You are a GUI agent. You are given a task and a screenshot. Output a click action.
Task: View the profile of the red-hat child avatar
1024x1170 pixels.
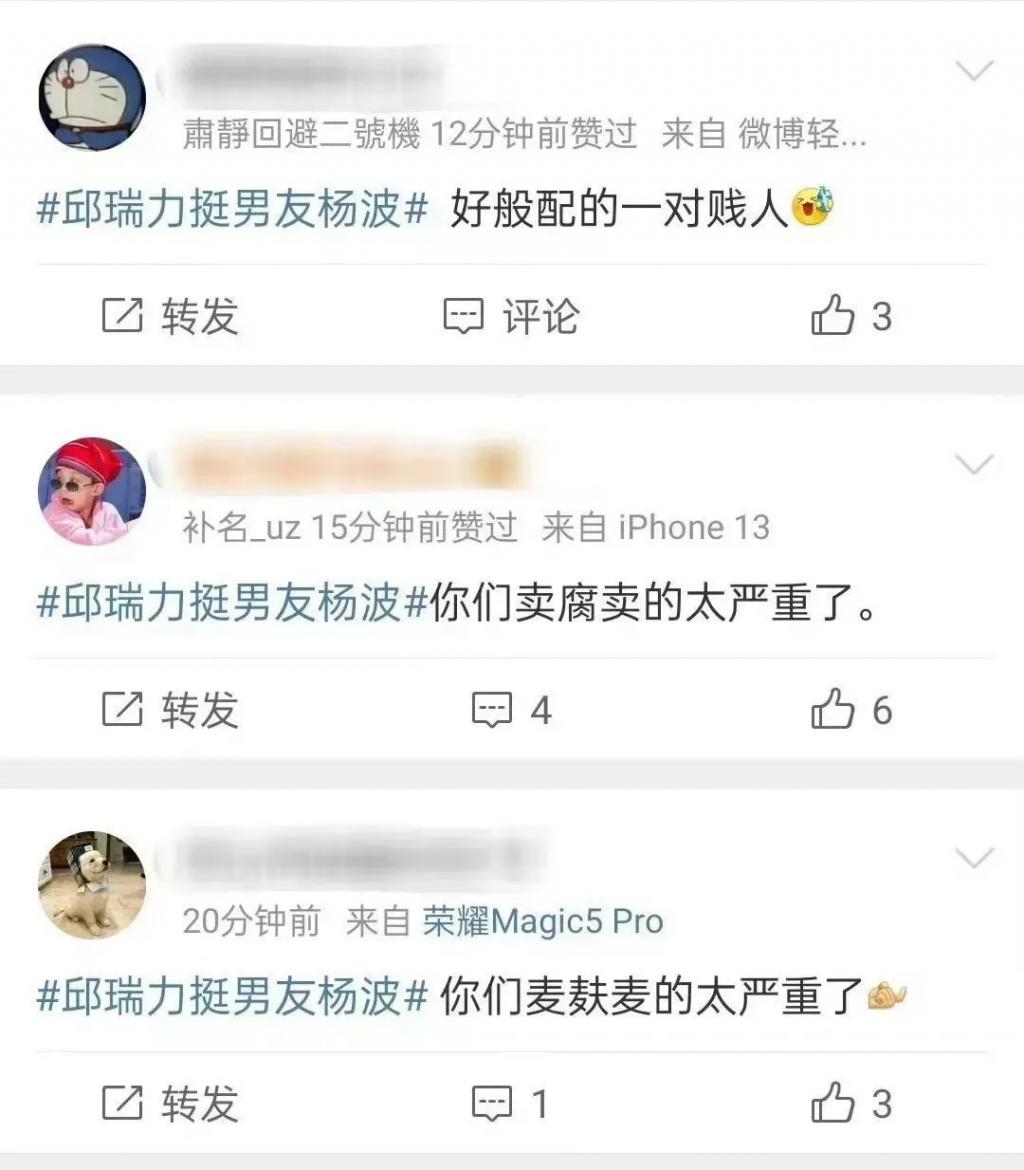92,491
